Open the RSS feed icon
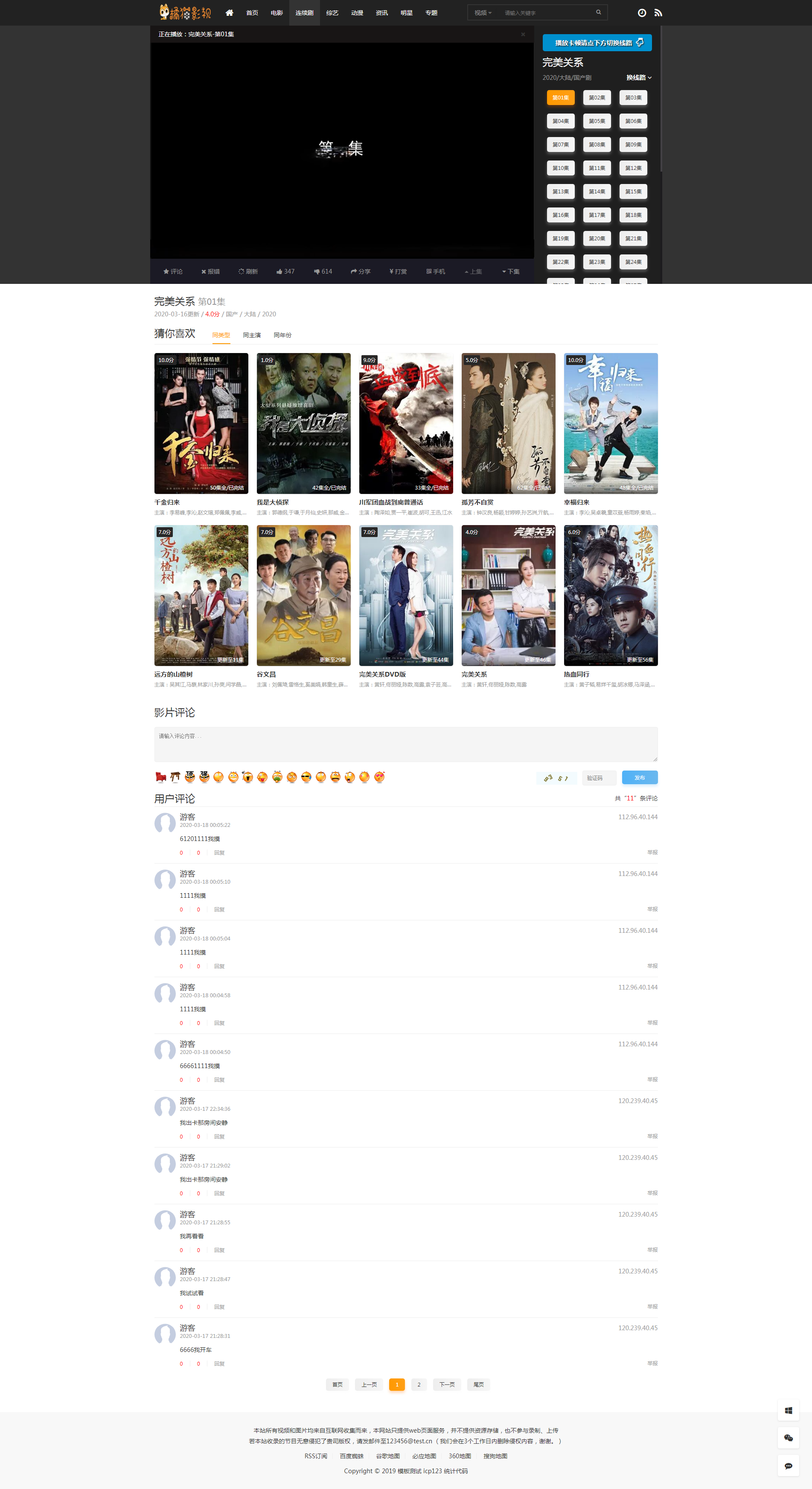Viewport: 812px width, 1489px height. [658, 13]
